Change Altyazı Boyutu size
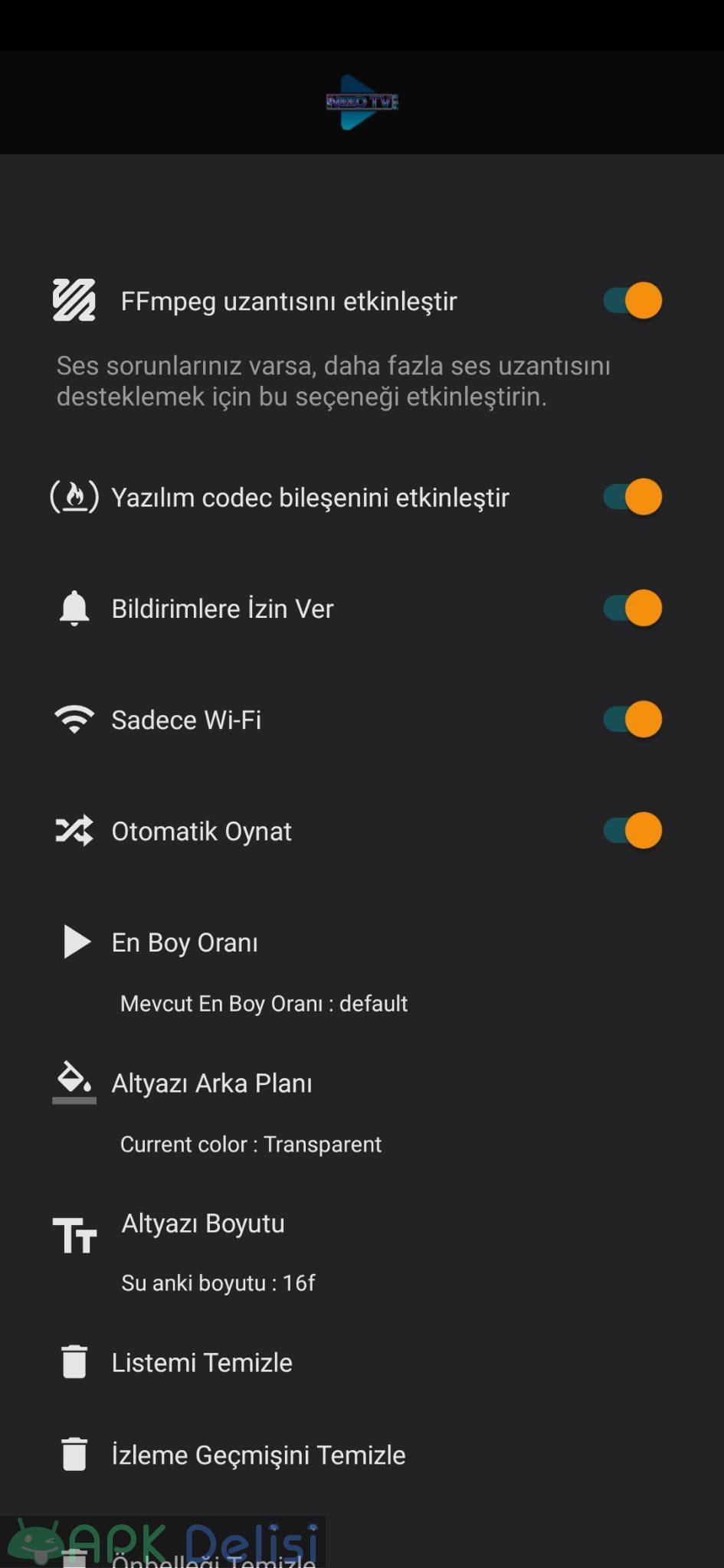This screenshot has height=1568, width=724. [203, 1223]
